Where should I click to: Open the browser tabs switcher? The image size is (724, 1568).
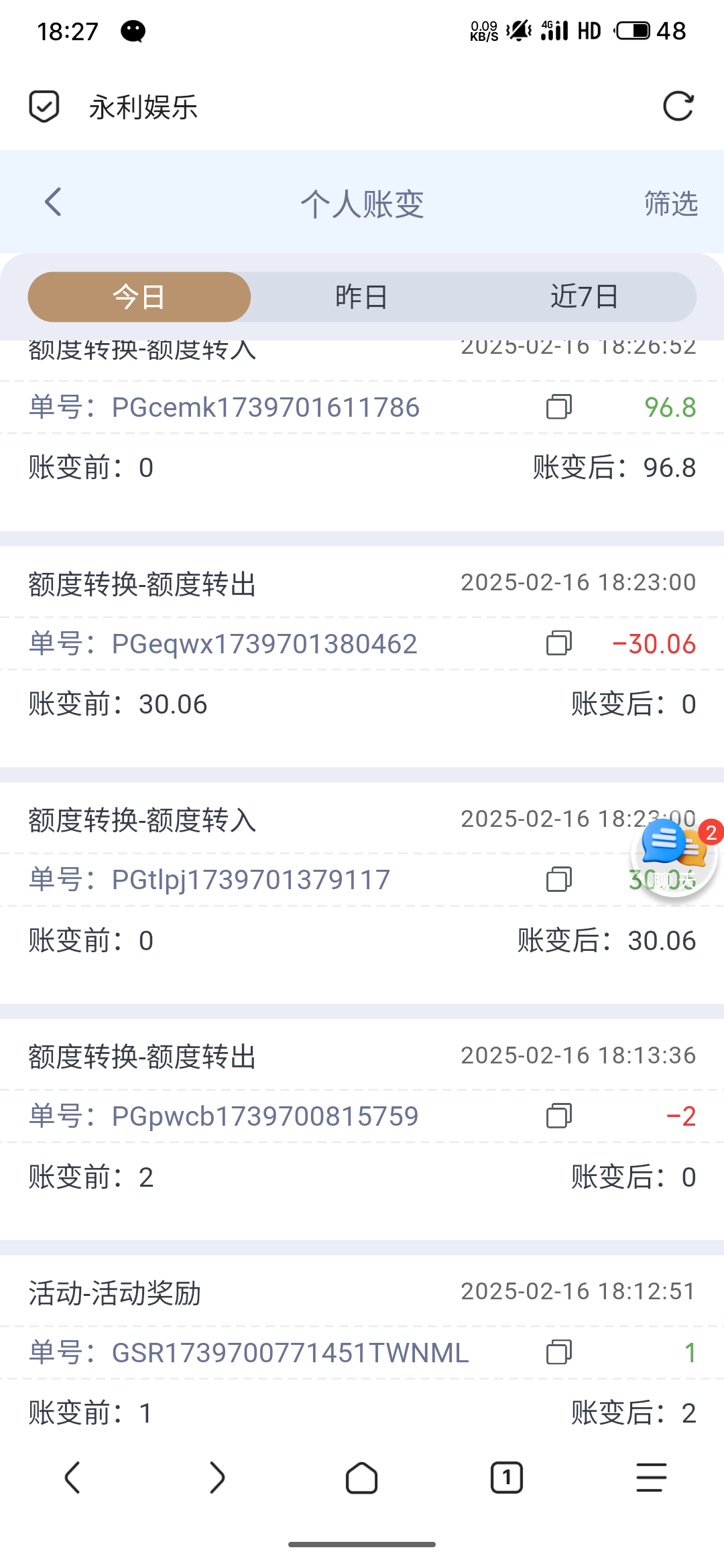point(507,1478)
